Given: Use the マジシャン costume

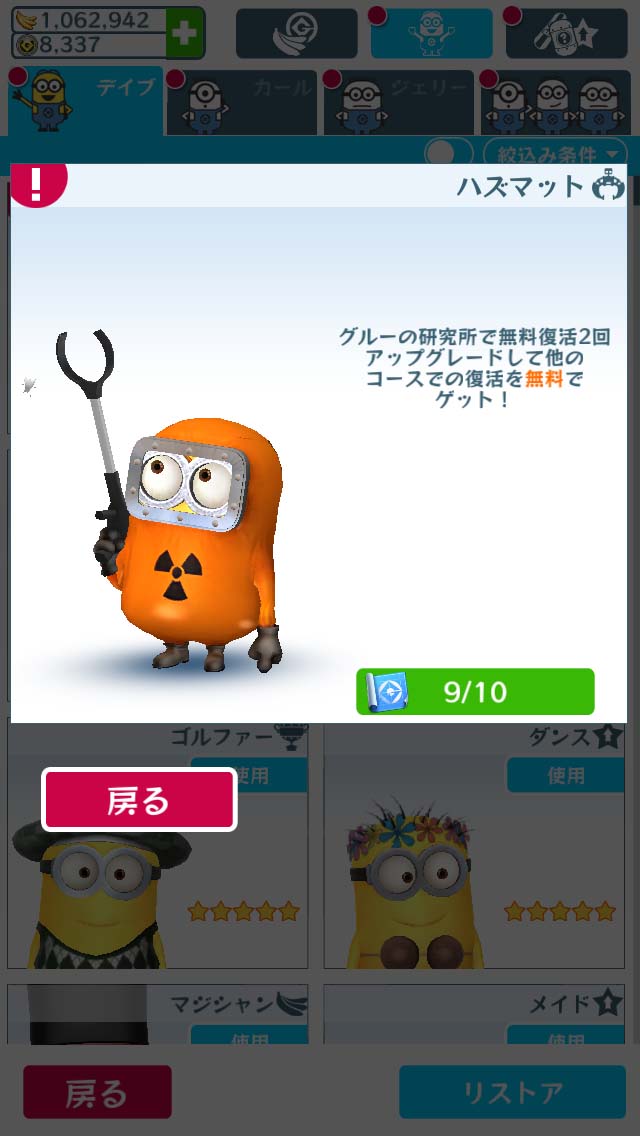Looking at the screenshot, I should [249, 1038].
